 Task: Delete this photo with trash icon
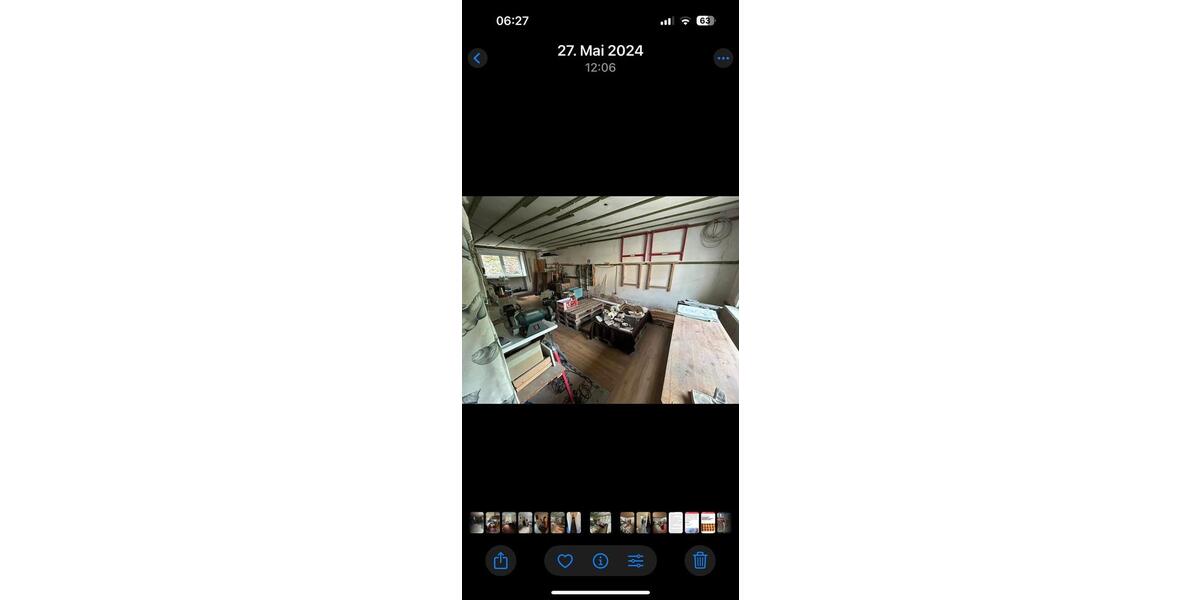coord(700,561)
